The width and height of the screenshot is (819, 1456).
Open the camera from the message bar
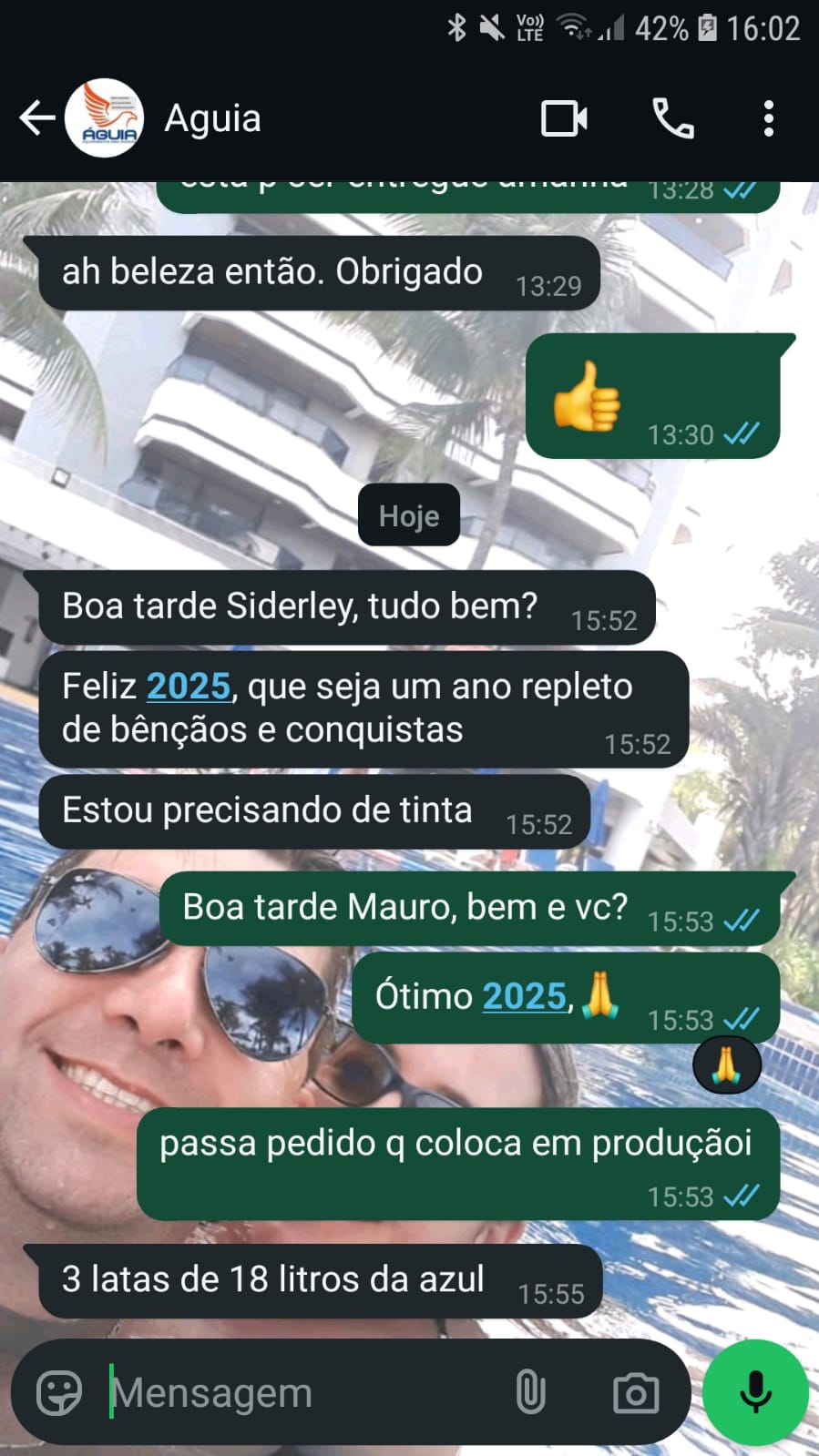click(635, 1392)
